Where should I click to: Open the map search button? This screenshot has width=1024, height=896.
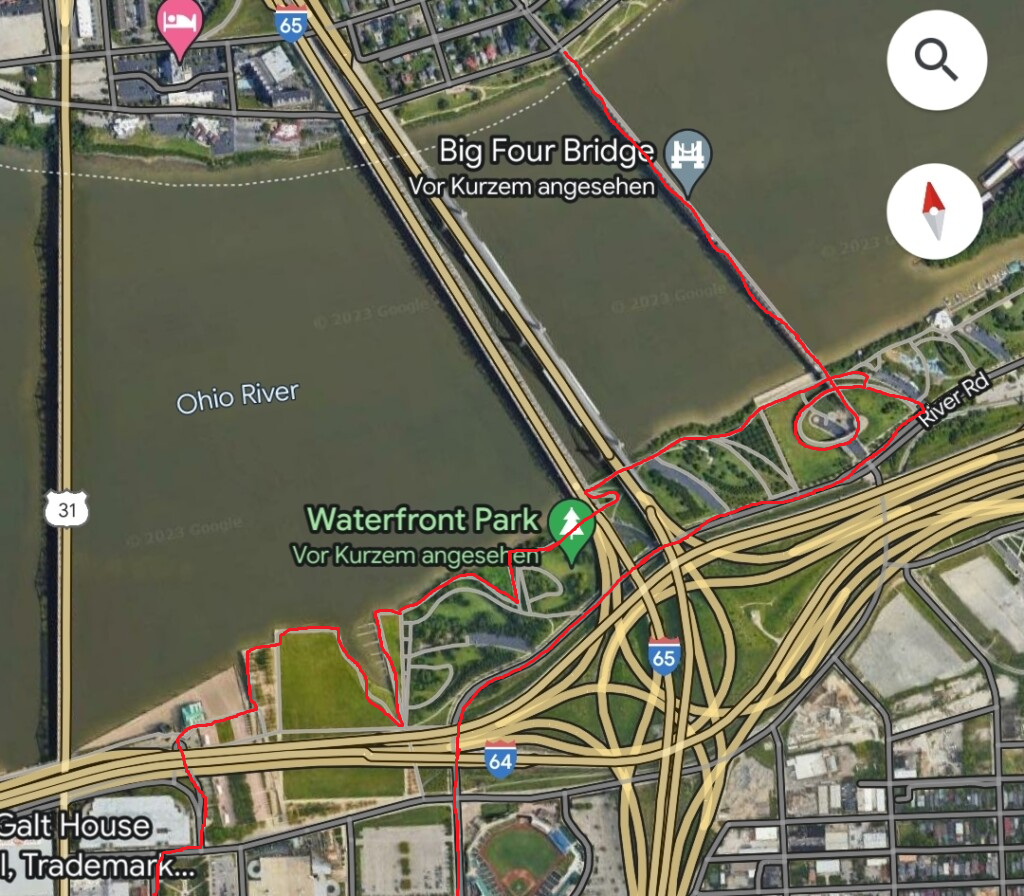pyautogui.click(x=936, y=60)
